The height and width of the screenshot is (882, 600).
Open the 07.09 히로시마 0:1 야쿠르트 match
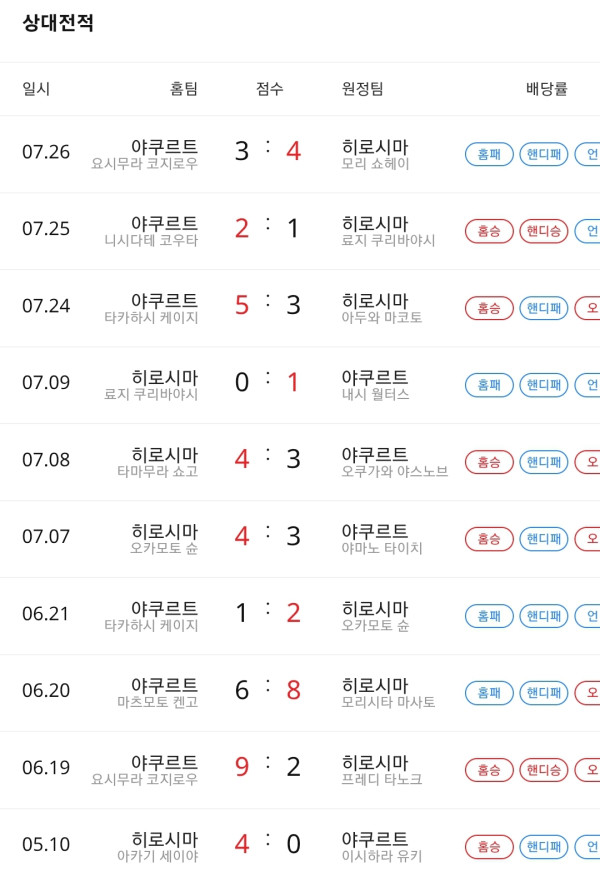[x=300, y=385]
